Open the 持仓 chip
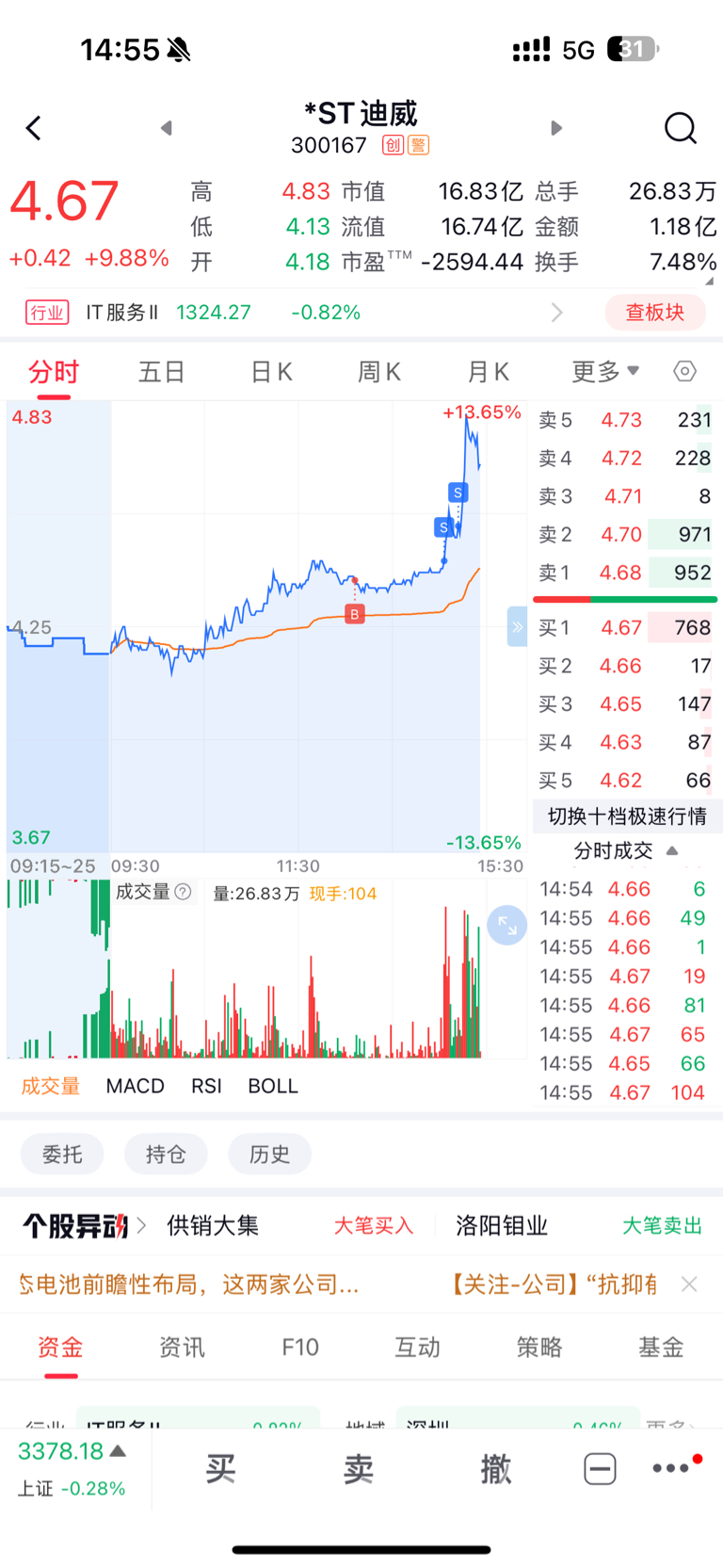Viewport: 723px width, 1568px height. pos(166,1155)
